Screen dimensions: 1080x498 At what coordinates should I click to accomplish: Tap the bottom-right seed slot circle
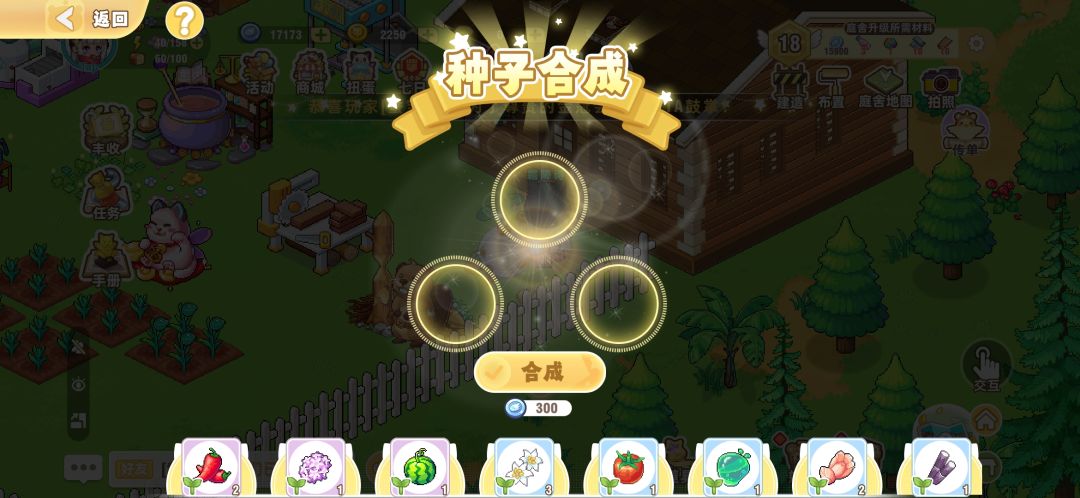pyautogui.click(x=619, y=300)
